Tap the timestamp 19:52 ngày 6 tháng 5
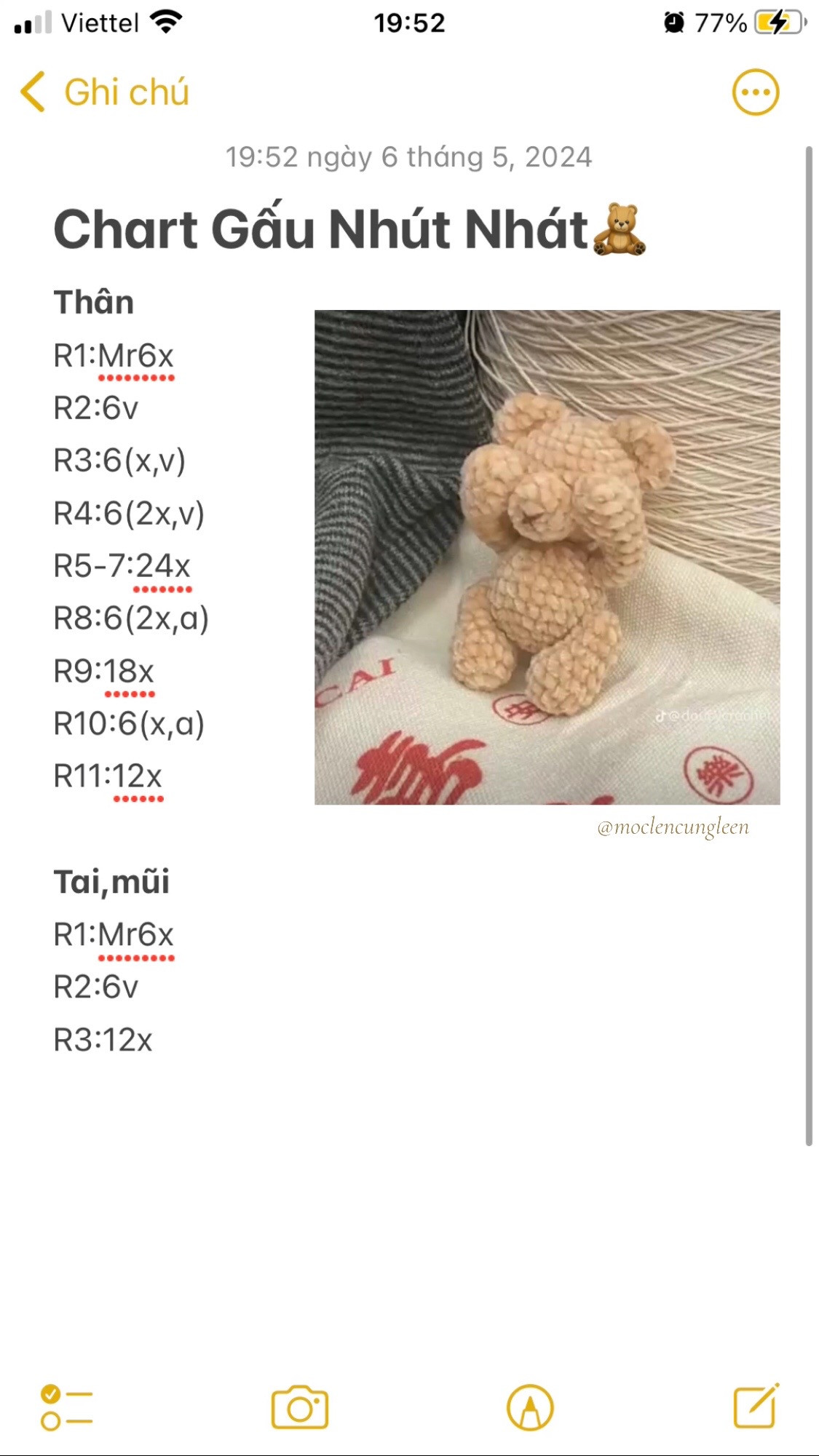Image resolution: width=819 pixels, height=1456 pixels. pos(409,155)
